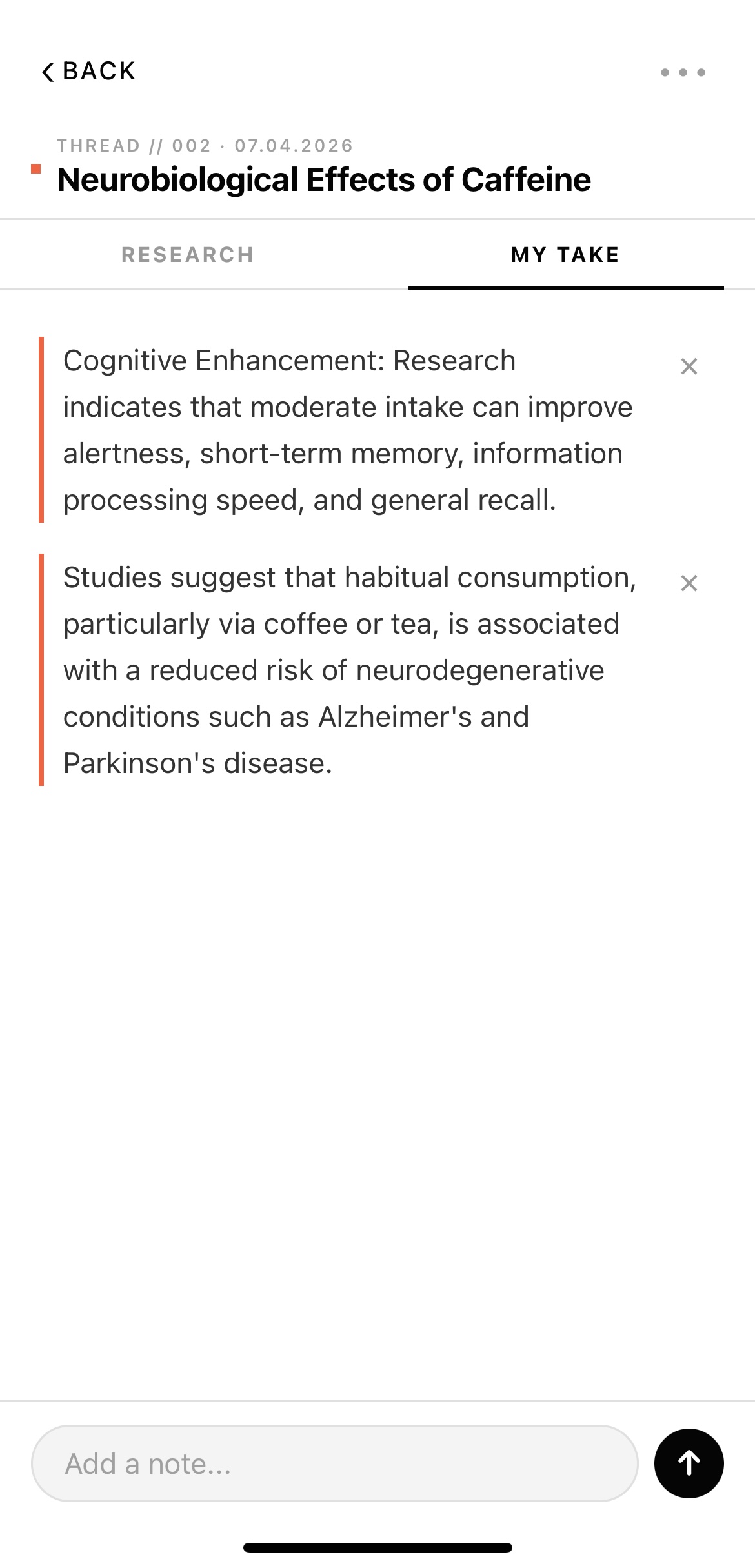Image resolution: width=755 pixels, height=1568 pixels.
Task: Select the Cognitive Enhancement note card
Action: point(348,429)
